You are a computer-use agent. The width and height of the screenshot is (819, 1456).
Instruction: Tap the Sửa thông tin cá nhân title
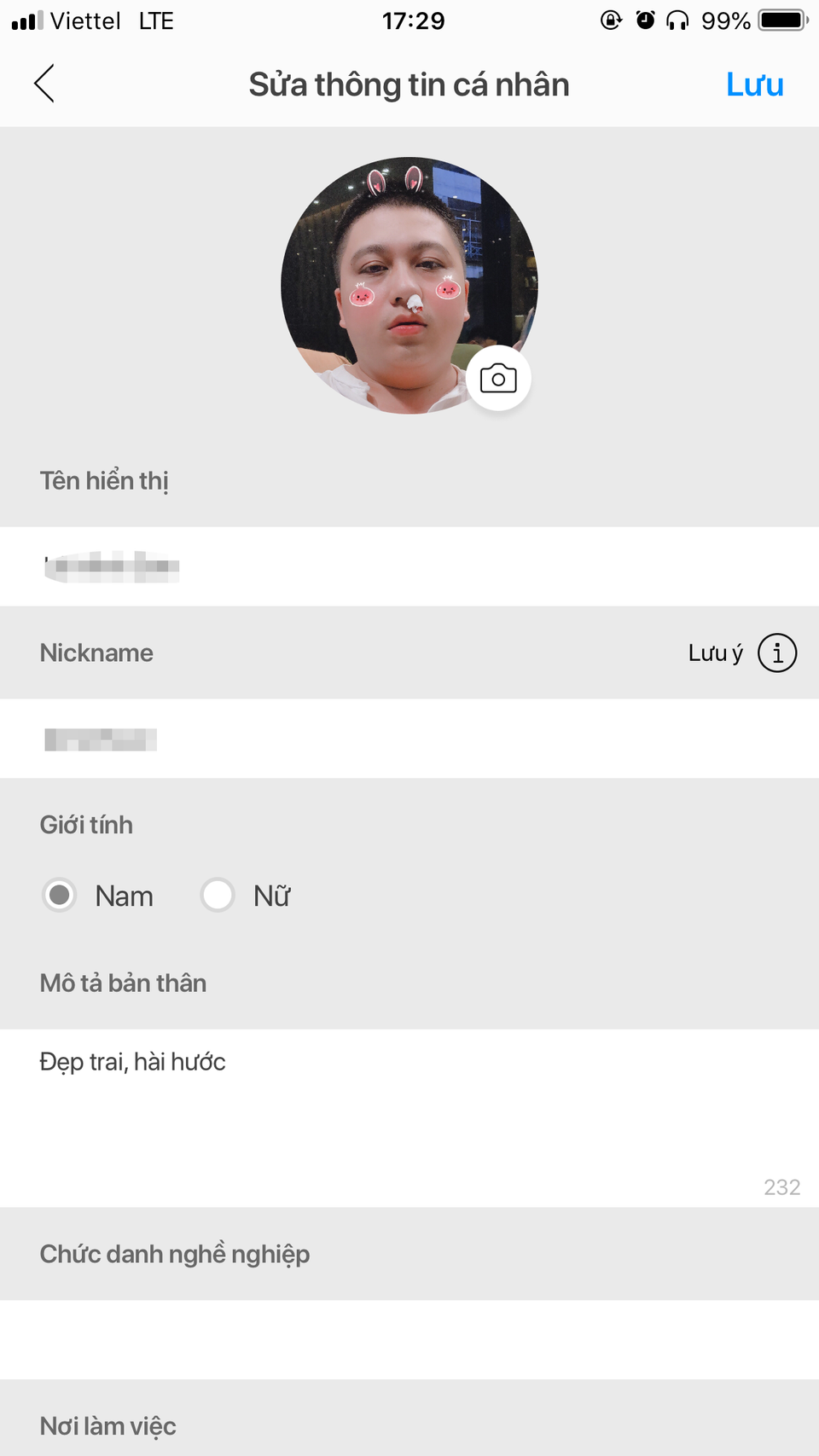[x=409, y=84]
